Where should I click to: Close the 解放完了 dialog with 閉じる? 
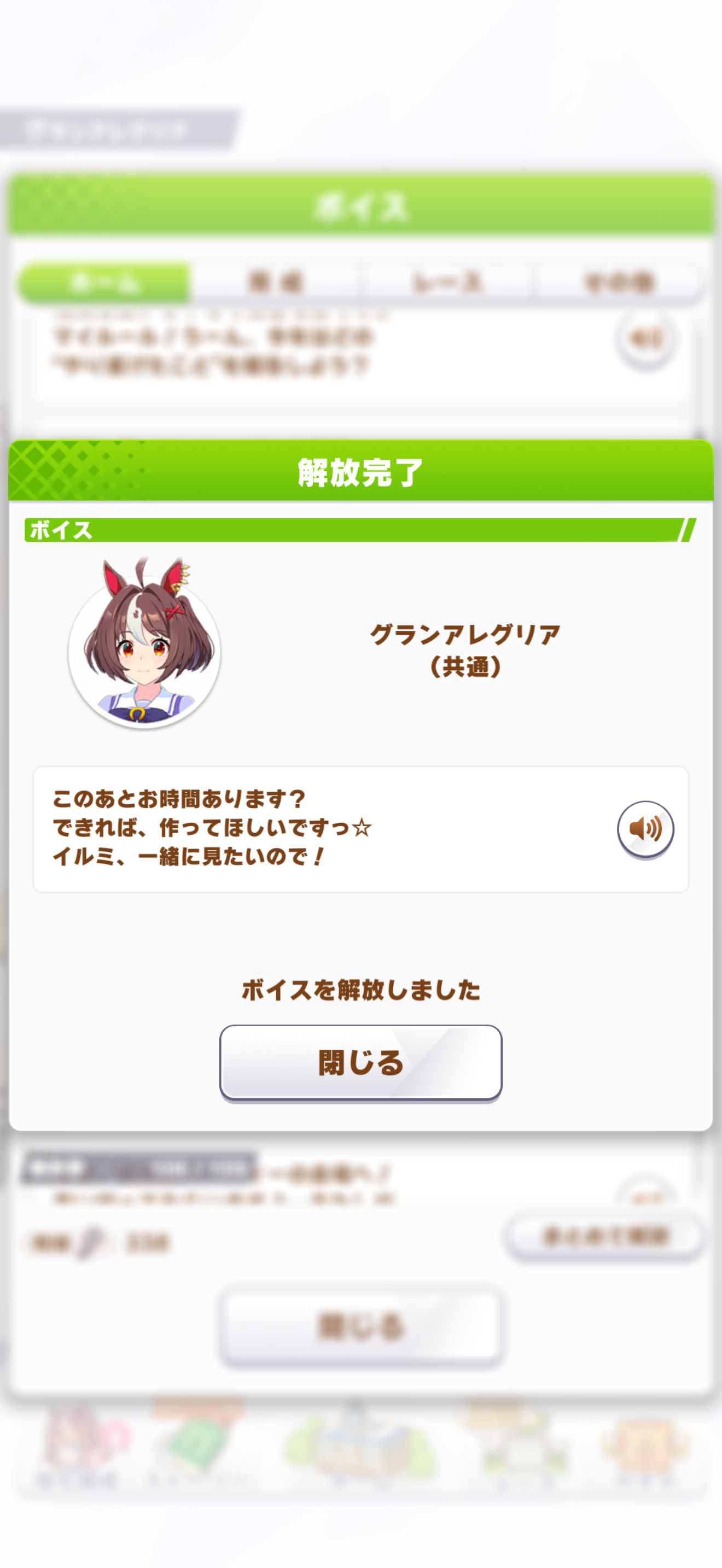[360, 1062]
